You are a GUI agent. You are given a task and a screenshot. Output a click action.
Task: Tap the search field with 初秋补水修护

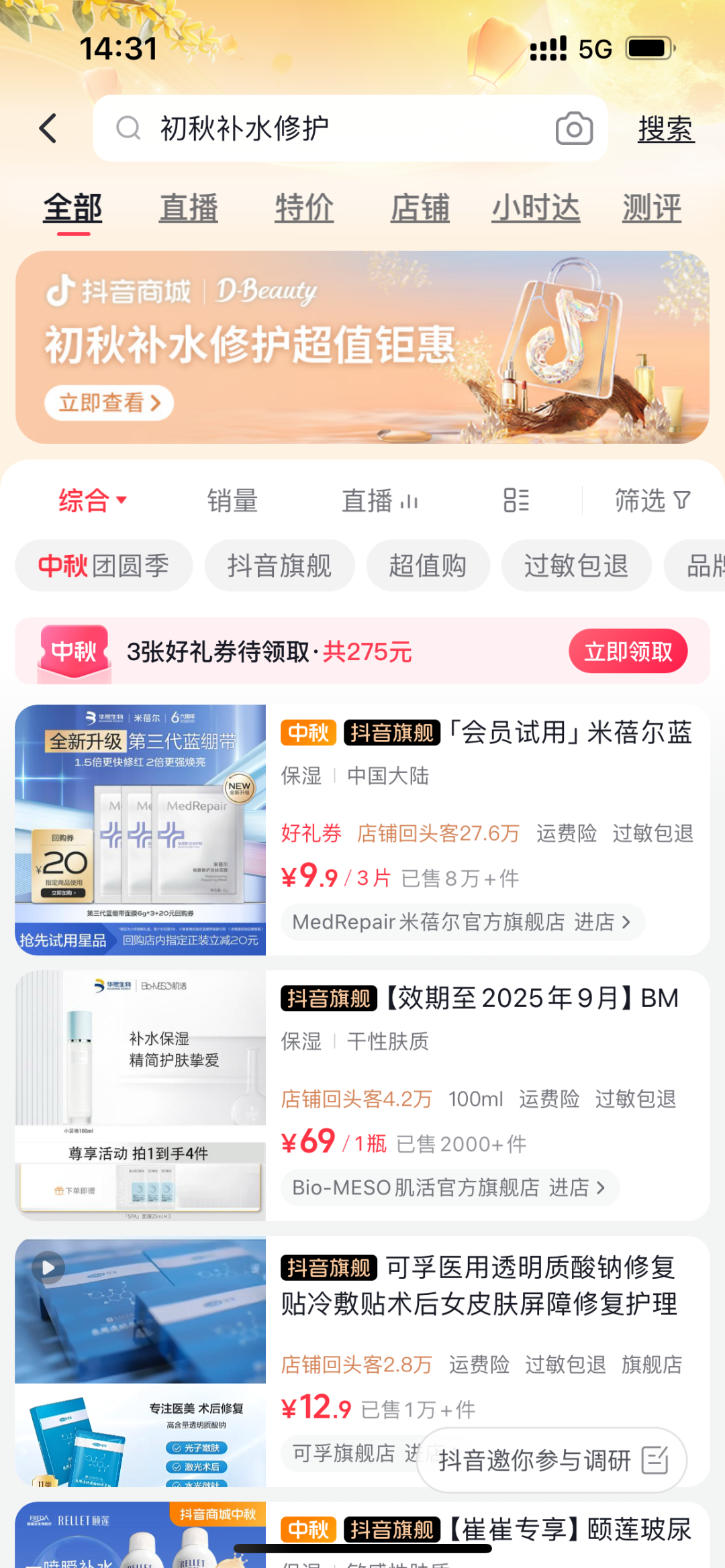[x=322, y=128]
